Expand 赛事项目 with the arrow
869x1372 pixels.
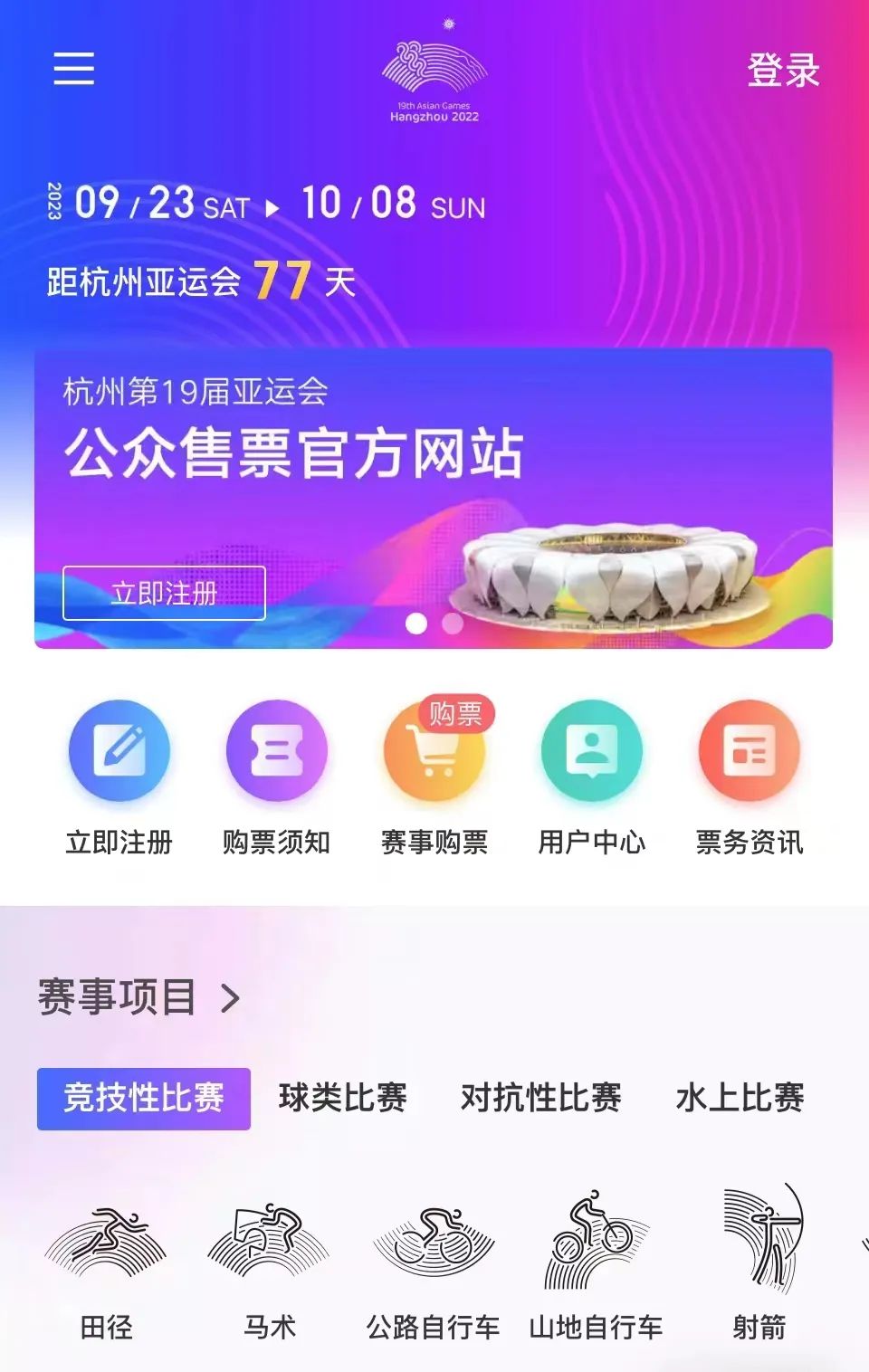click(x=231, y=998)
